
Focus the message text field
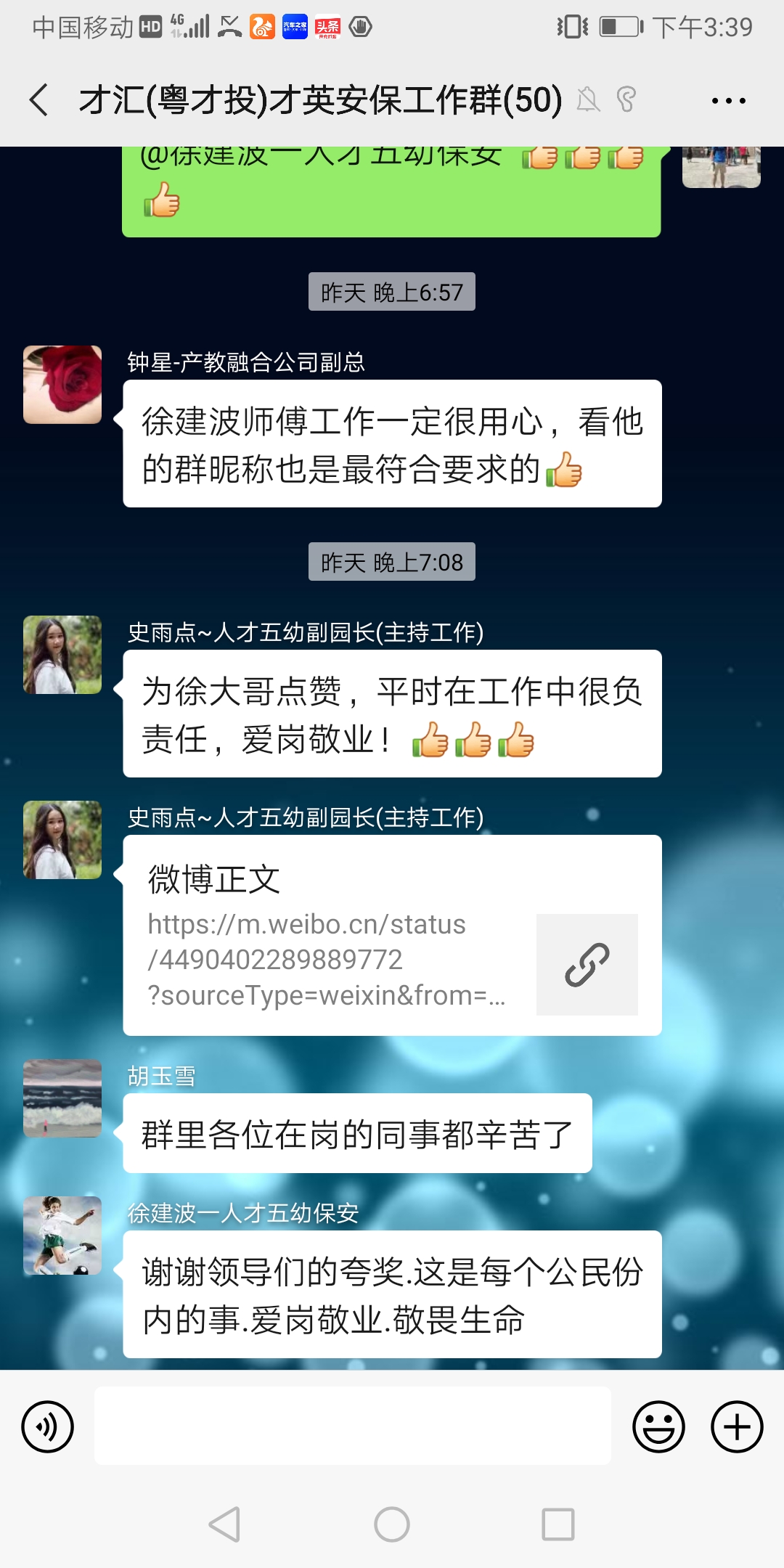352,1426
